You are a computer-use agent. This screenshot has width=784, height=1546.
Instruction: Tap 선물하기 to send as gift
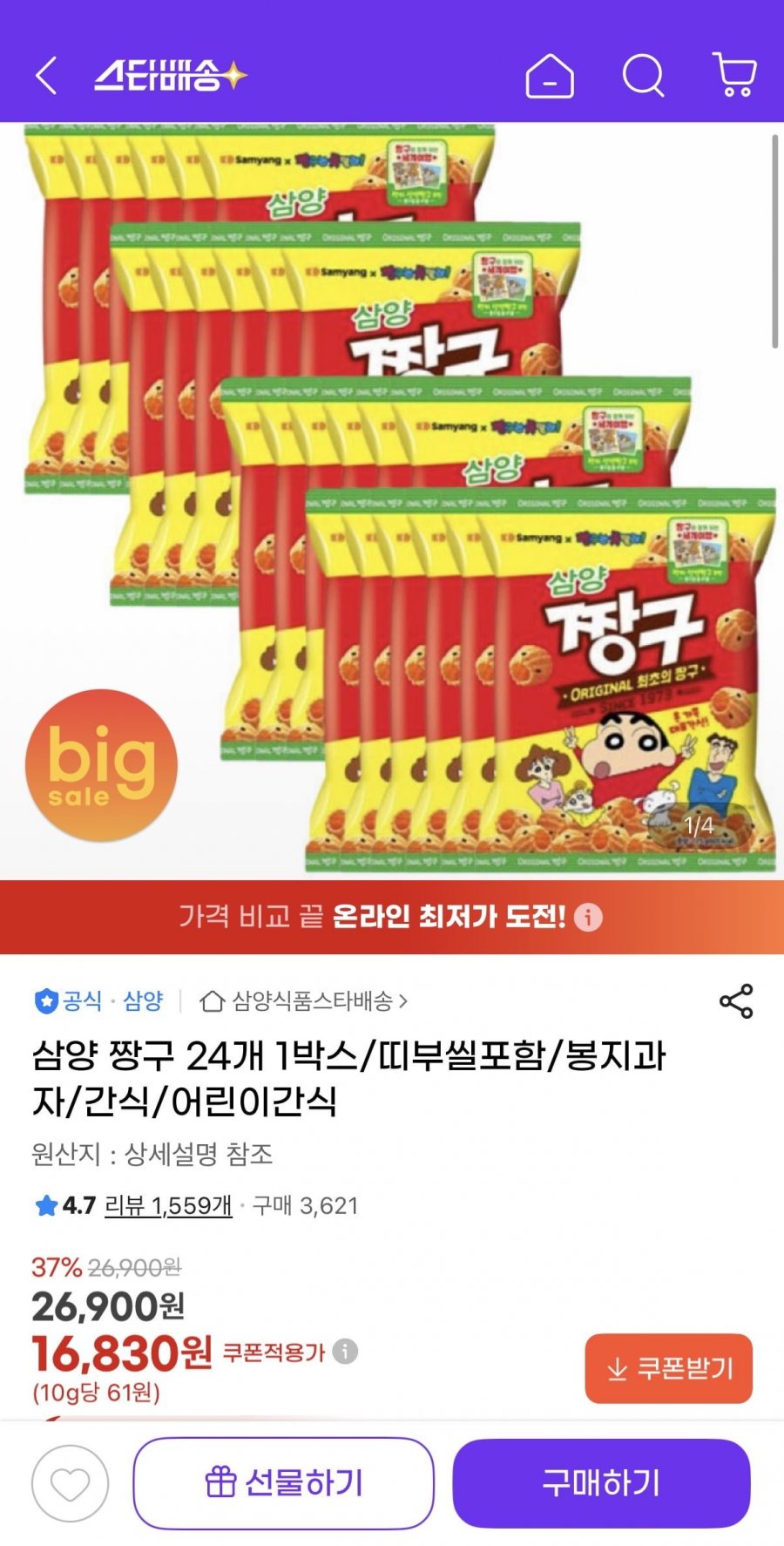tap(283, 1483)
